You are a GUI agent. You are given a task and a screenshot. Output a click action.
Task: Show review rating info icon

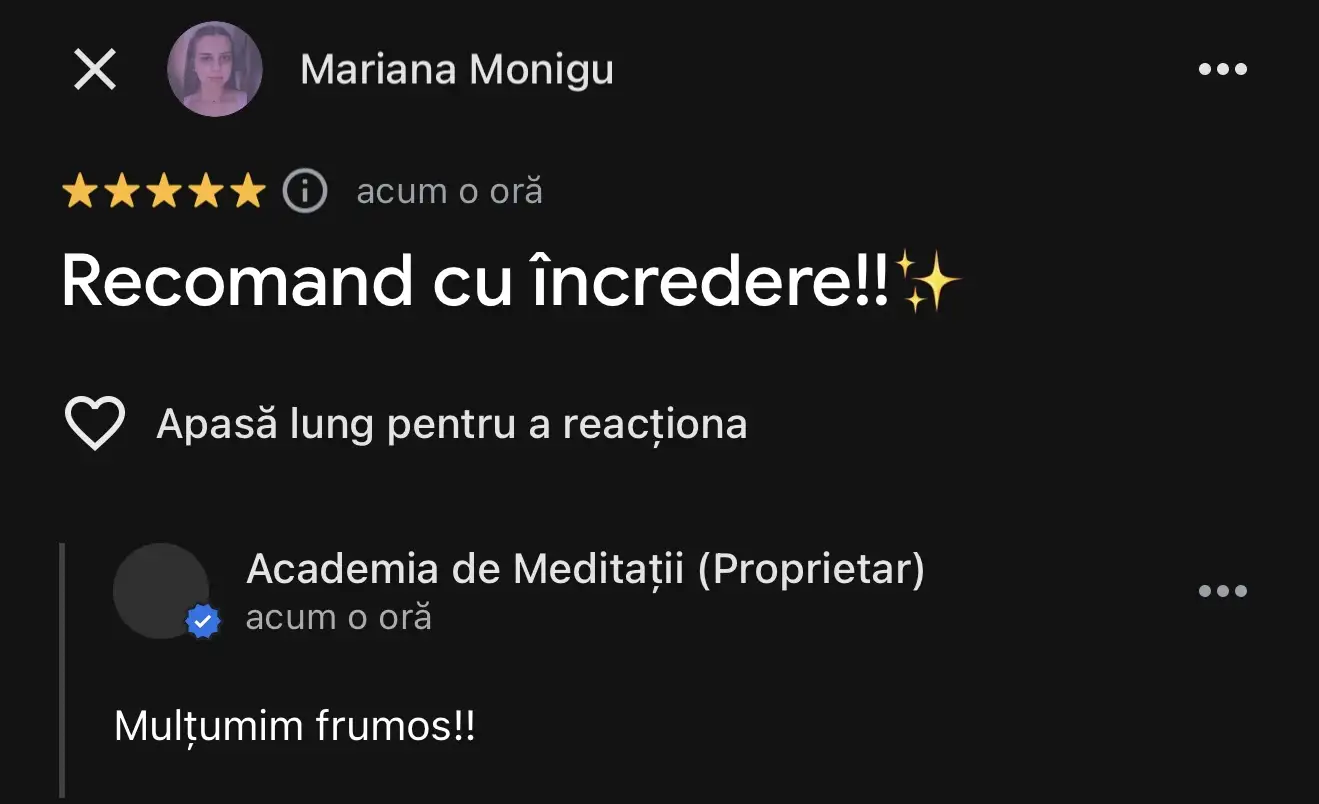pyautogui.click(x=305, y=191)
